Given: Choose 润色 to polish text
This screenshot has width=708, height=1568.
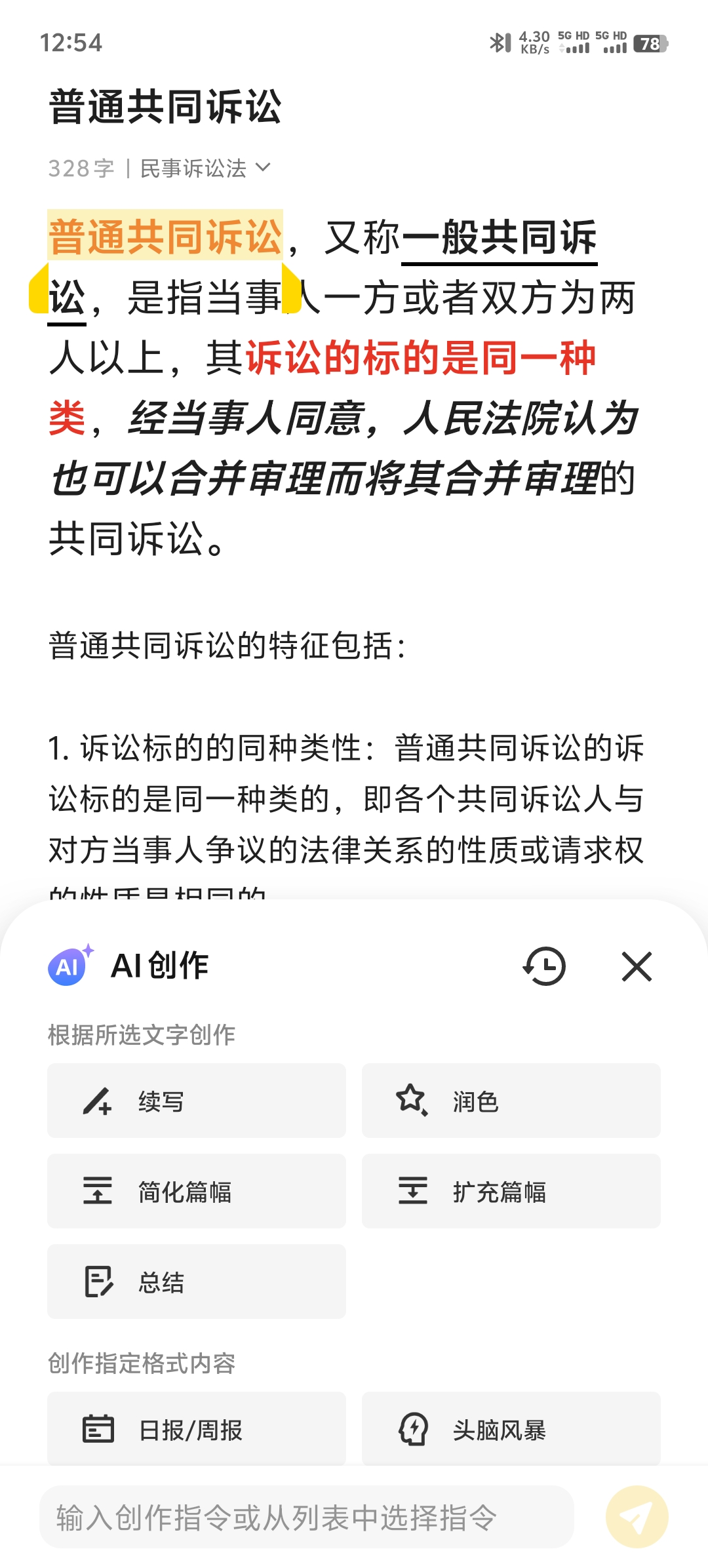Looking at the screenshot, I should click(x=511, y=1101).
